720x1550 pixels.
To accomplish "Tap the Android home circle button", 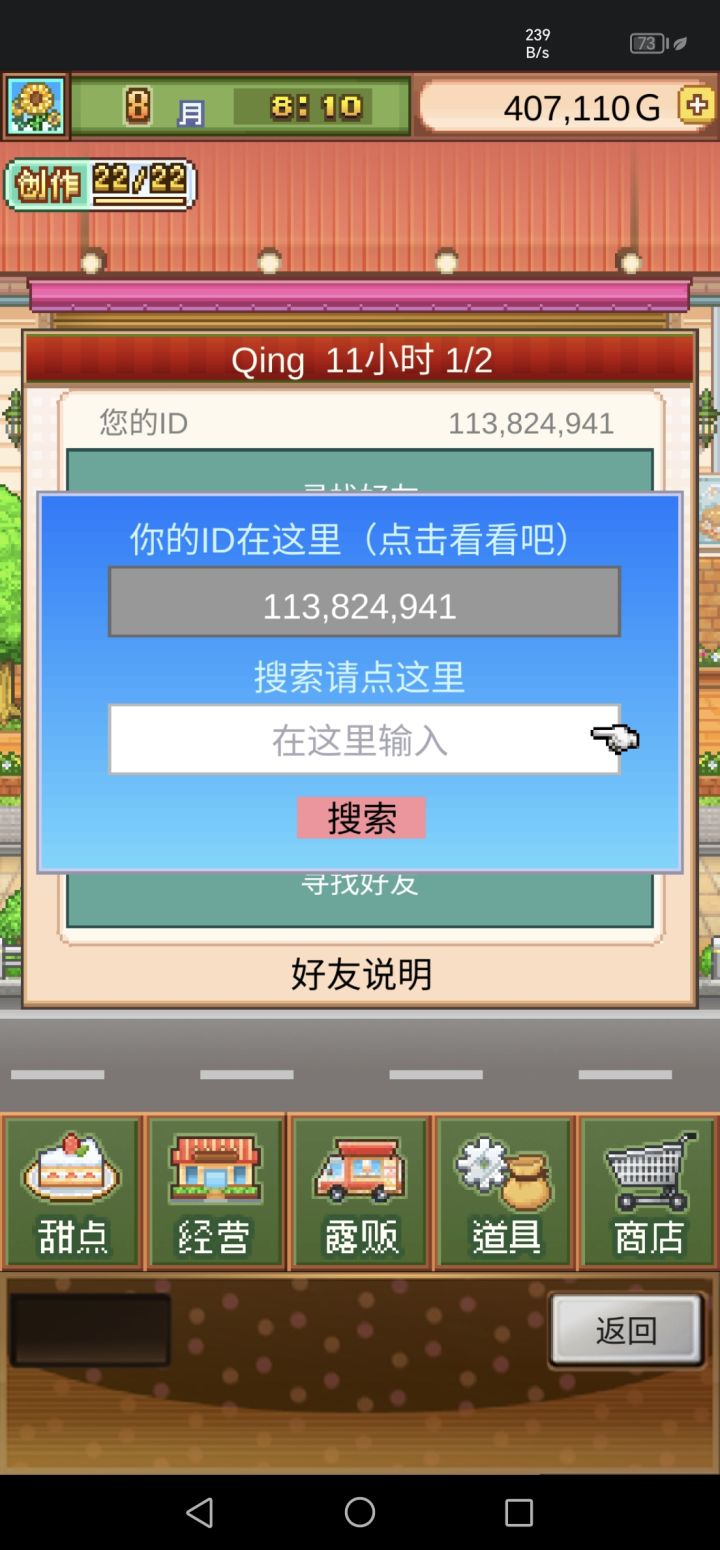I will point(360,1513).
